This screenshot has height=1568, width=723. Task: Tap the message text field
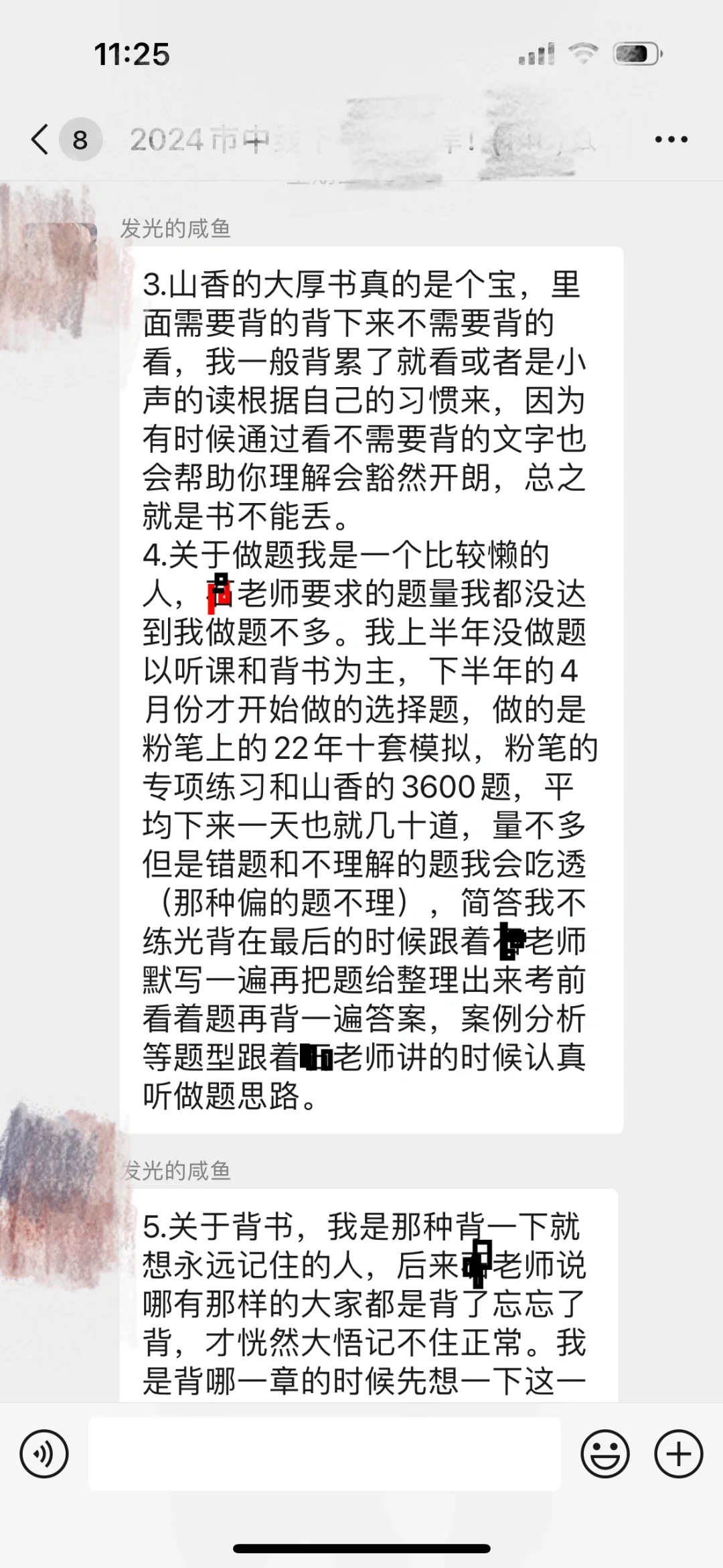(x=325, y=1454)
